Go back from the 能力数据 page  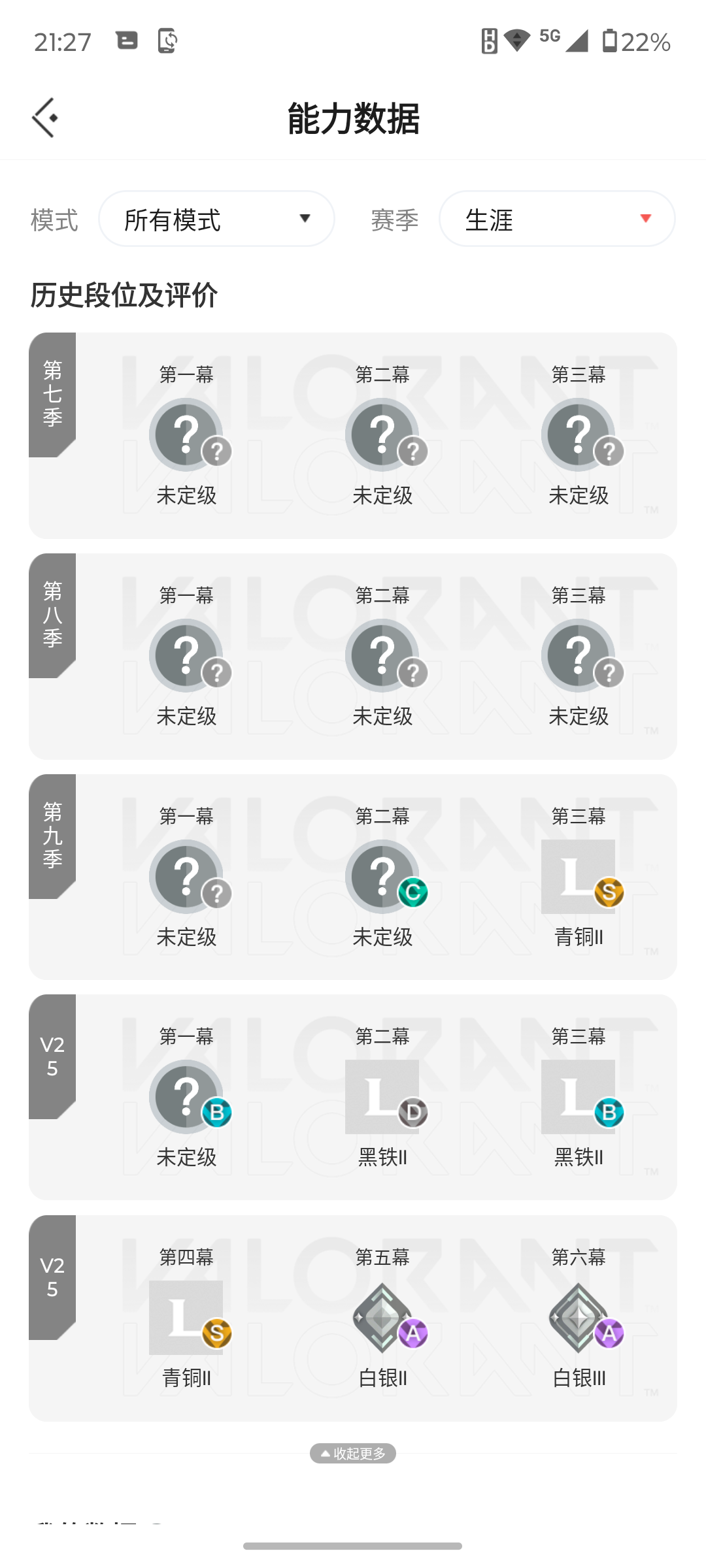[x=45, y=118]
